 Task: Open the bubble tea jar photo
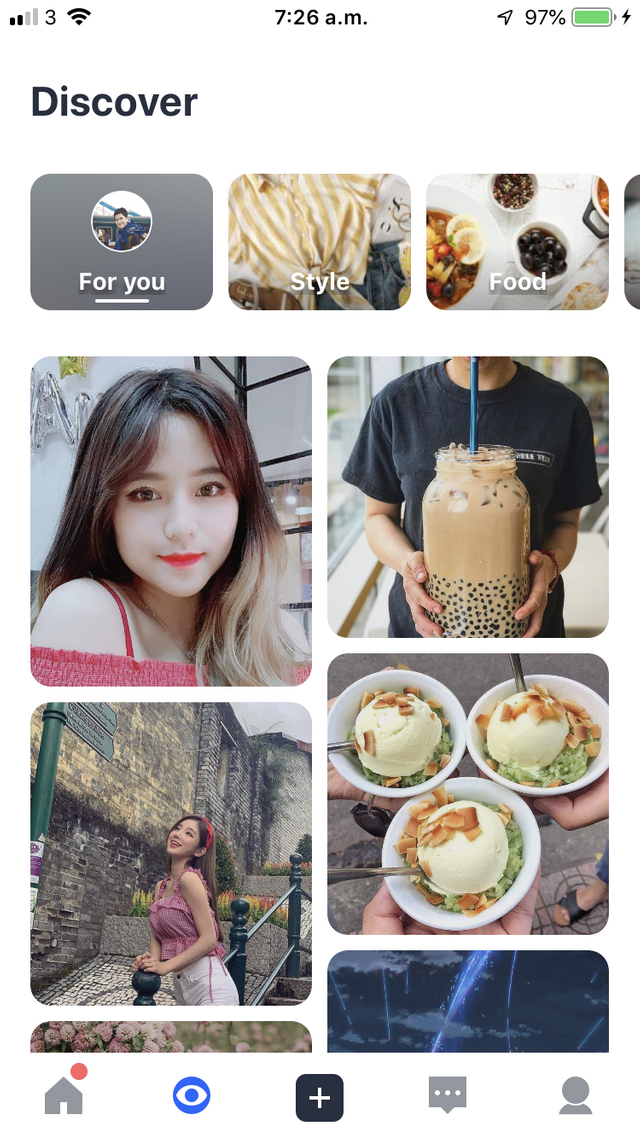(468, 496)
